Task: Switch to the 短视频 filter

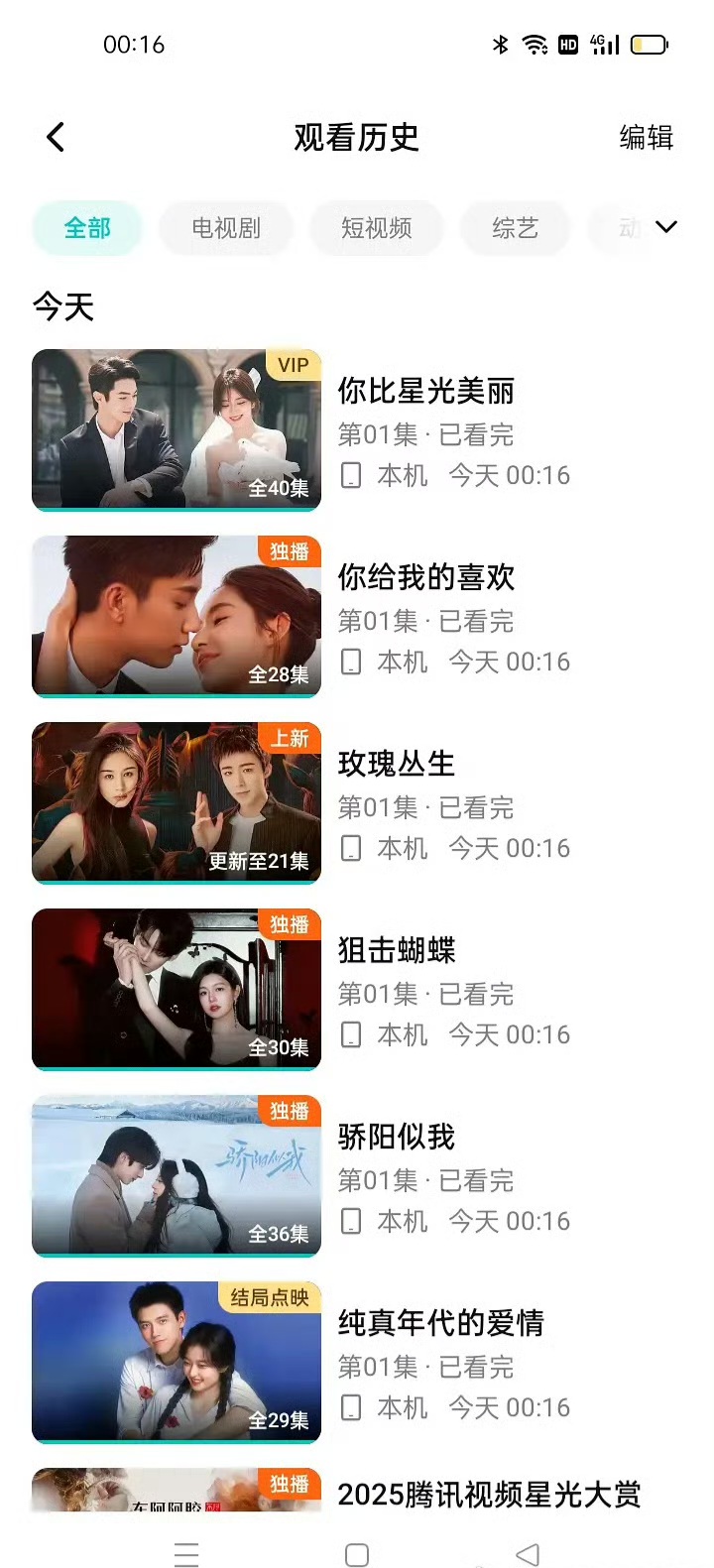Action: click(x=376, y=228)
